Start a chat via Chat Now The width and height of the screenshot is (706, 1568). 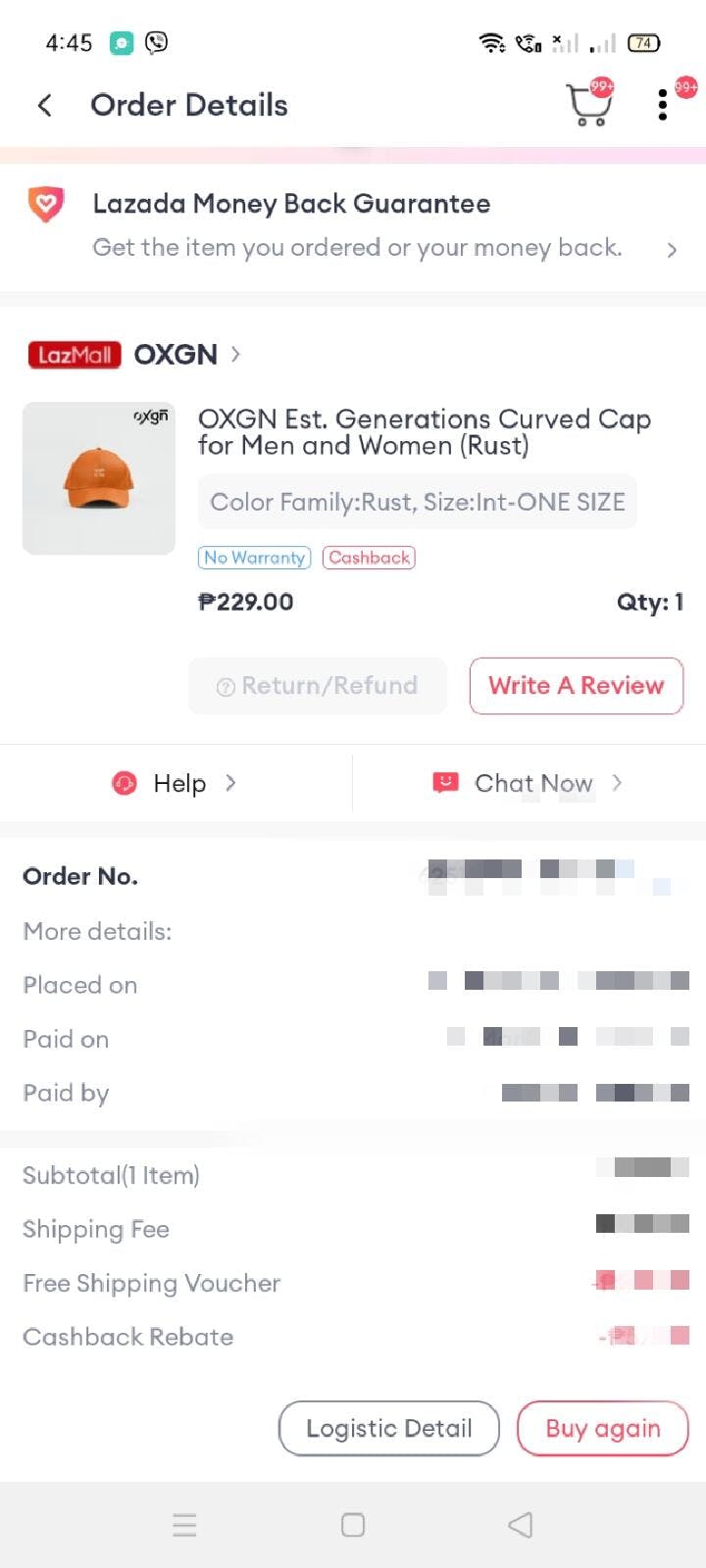pos(529,783)
